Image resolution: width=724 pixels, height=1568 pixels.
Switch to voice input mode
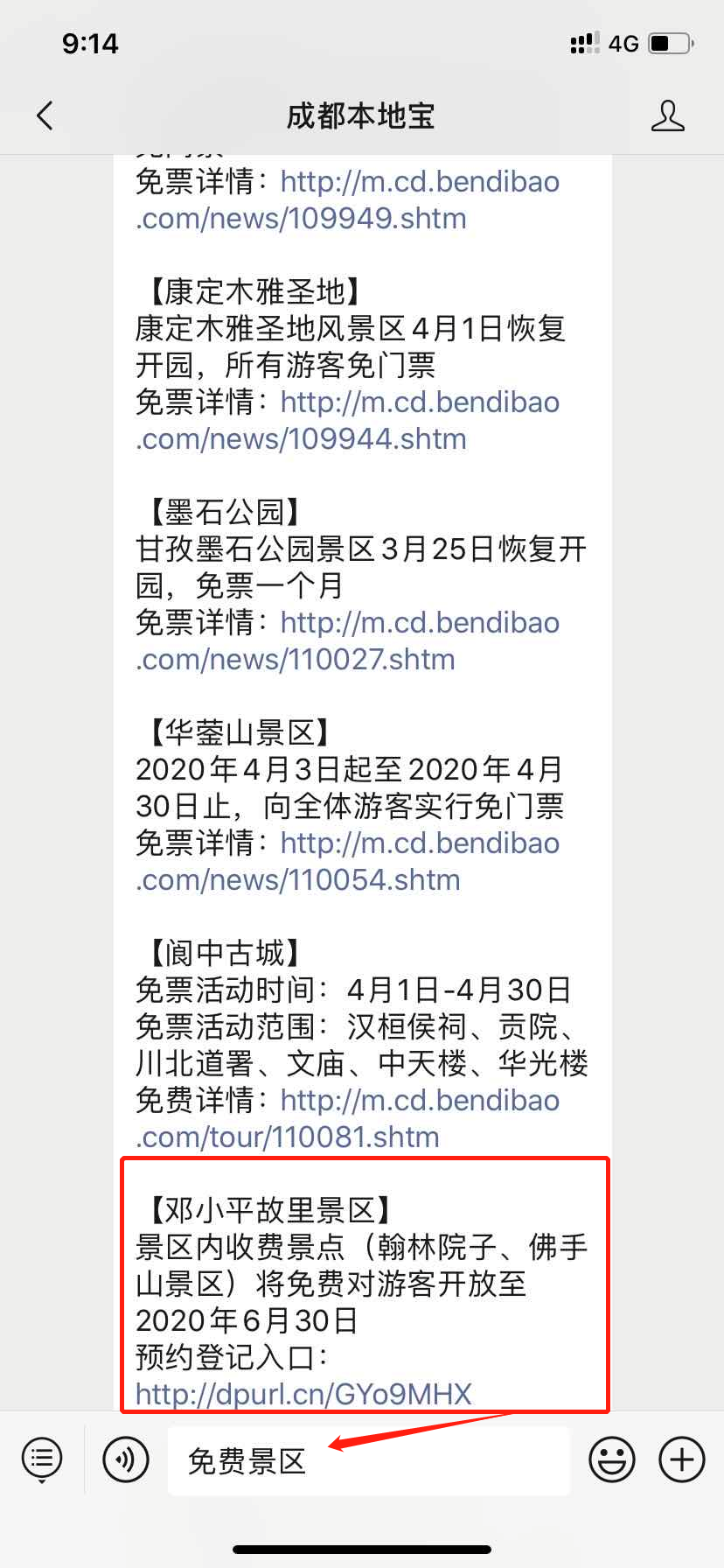(125, 1459)
